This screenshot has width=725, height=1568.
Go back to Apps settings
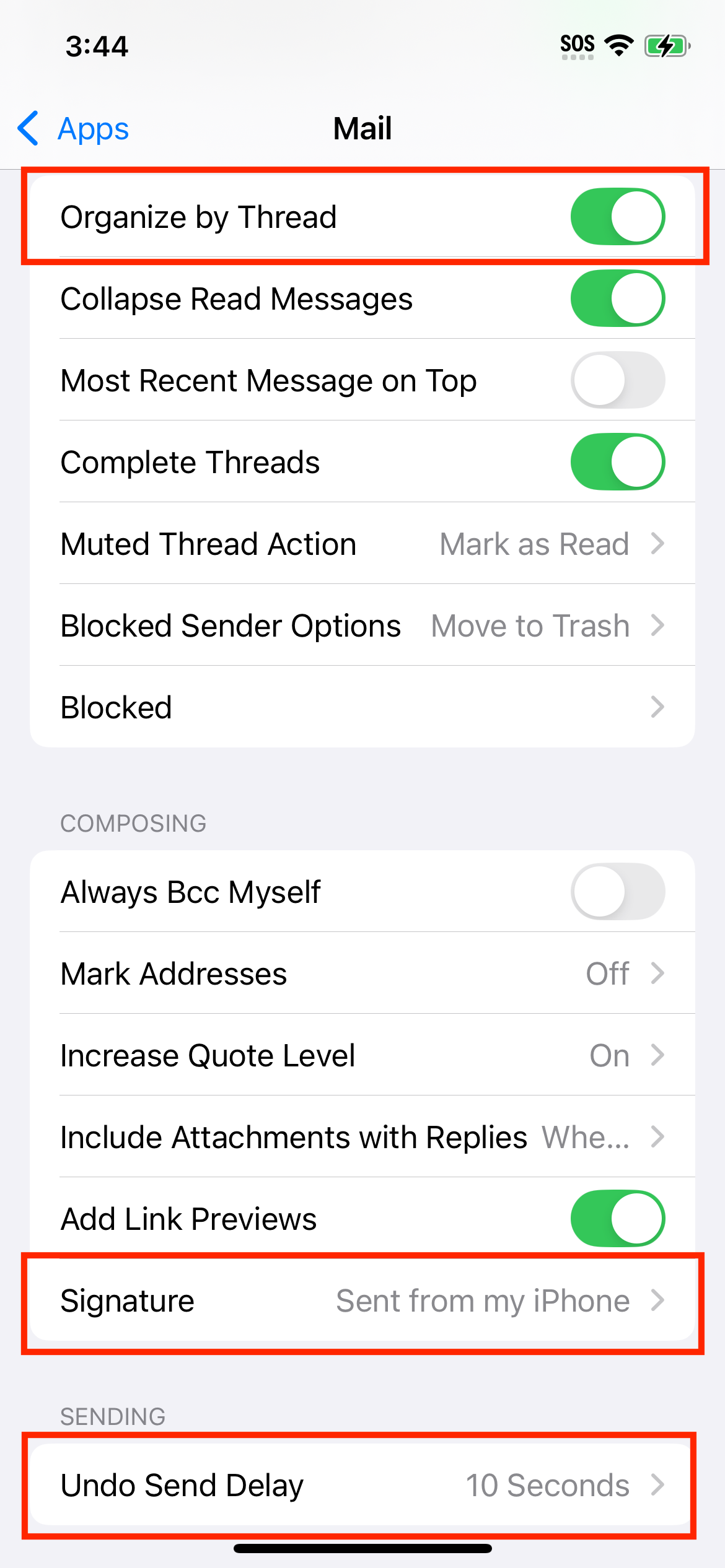pos(73,129)
